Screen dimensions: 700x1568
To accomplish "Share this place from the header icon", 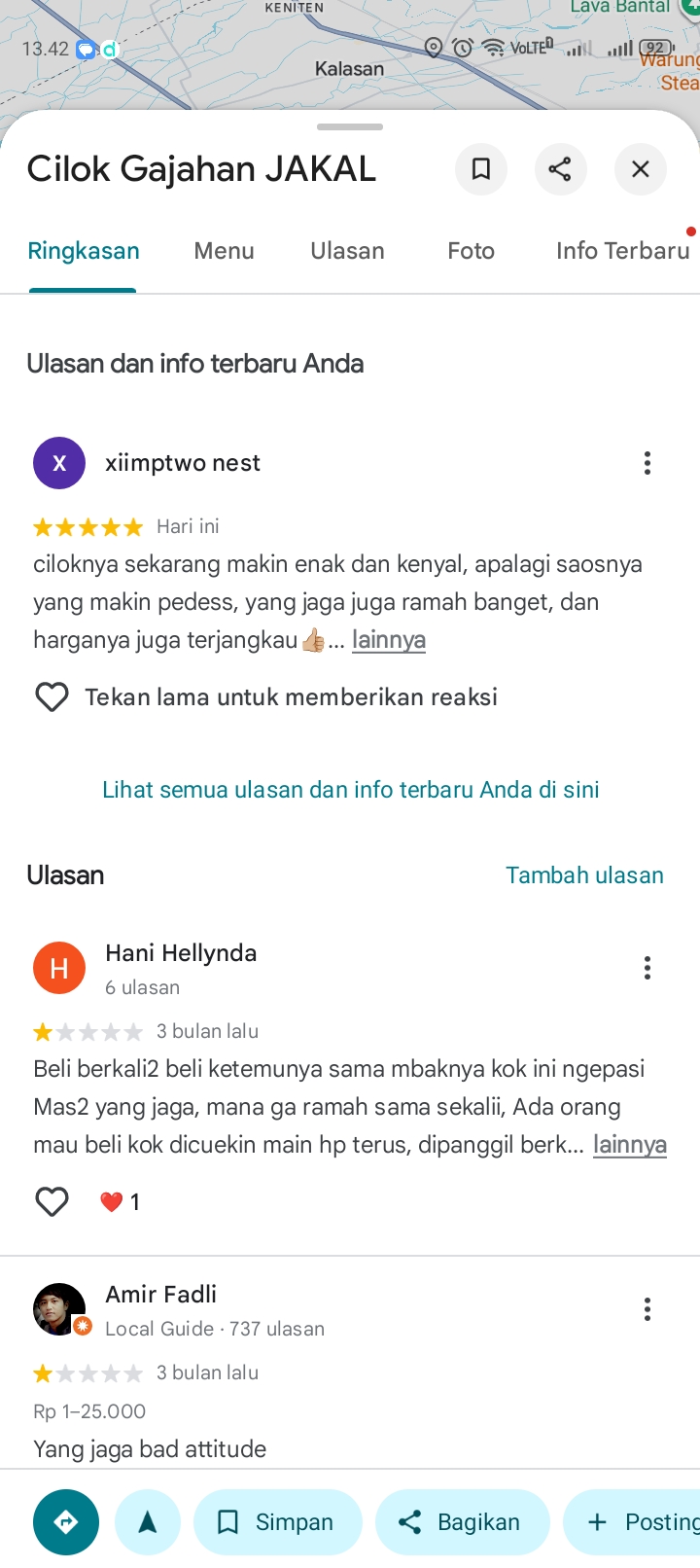I will pos(560,169).
